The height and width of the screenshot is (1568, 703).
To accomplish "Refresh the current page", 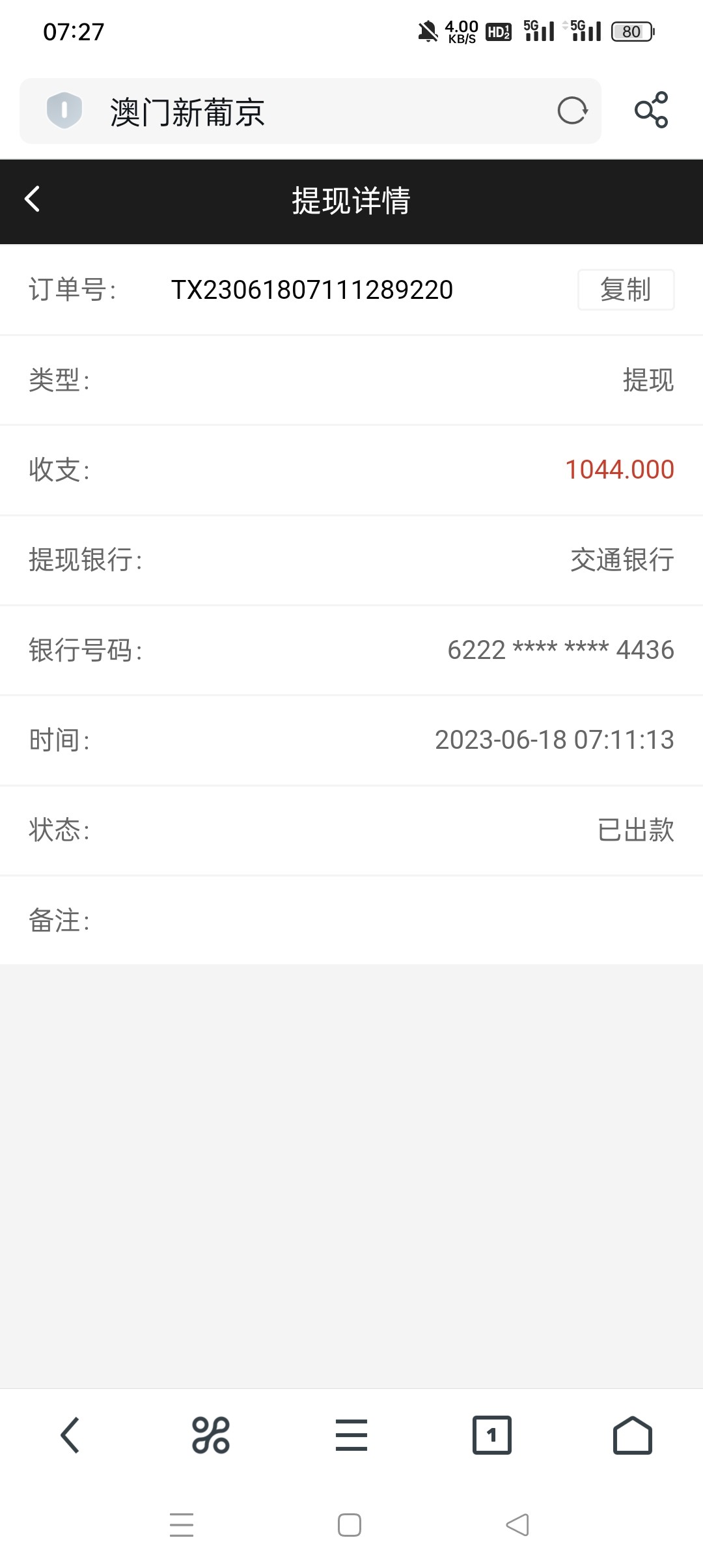I will point(572,110).
